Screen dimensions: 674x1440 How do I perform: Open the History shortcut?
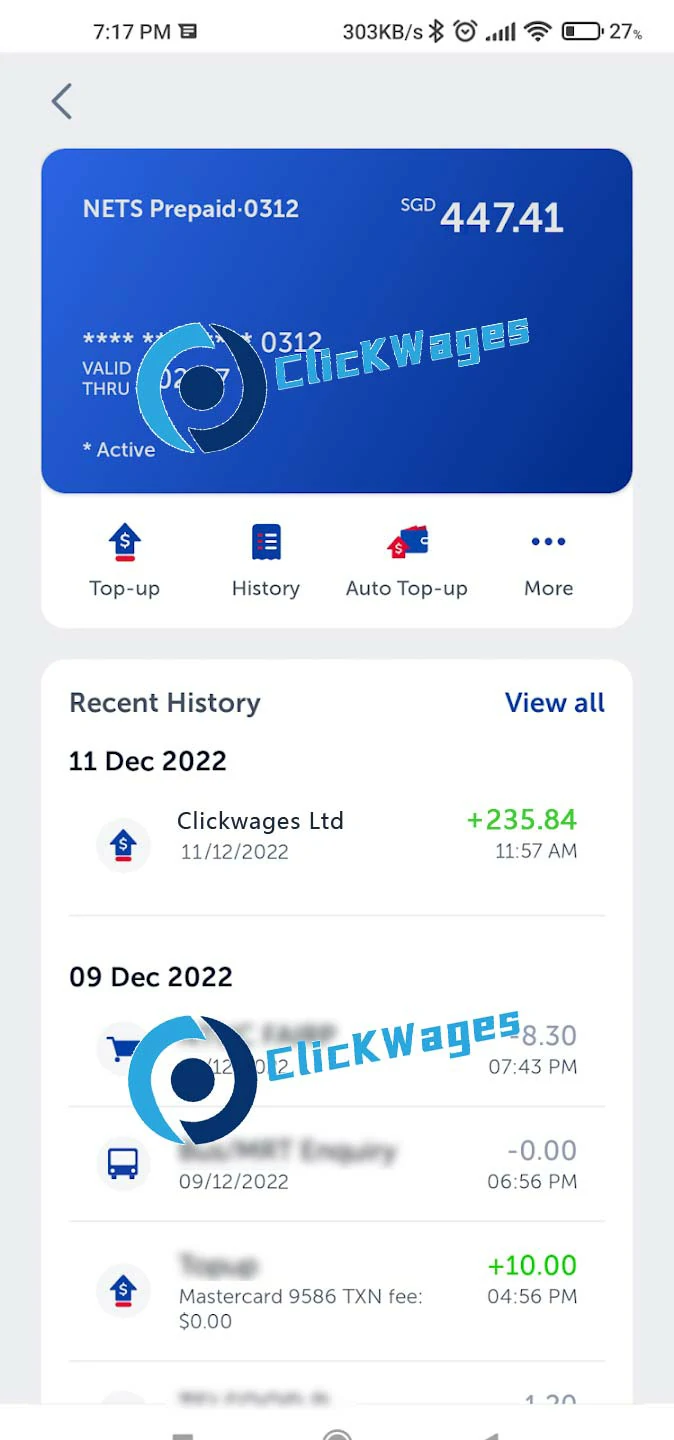[x=266, y=561]
